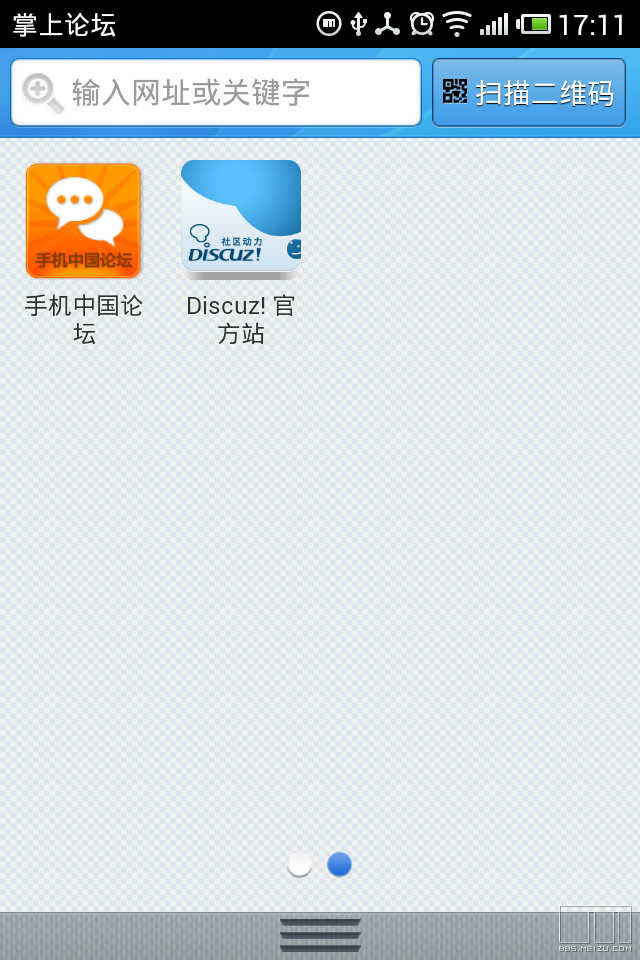
Task: Open the Discuz! 官方站 shortcut
Action: (x=241, y=216)
